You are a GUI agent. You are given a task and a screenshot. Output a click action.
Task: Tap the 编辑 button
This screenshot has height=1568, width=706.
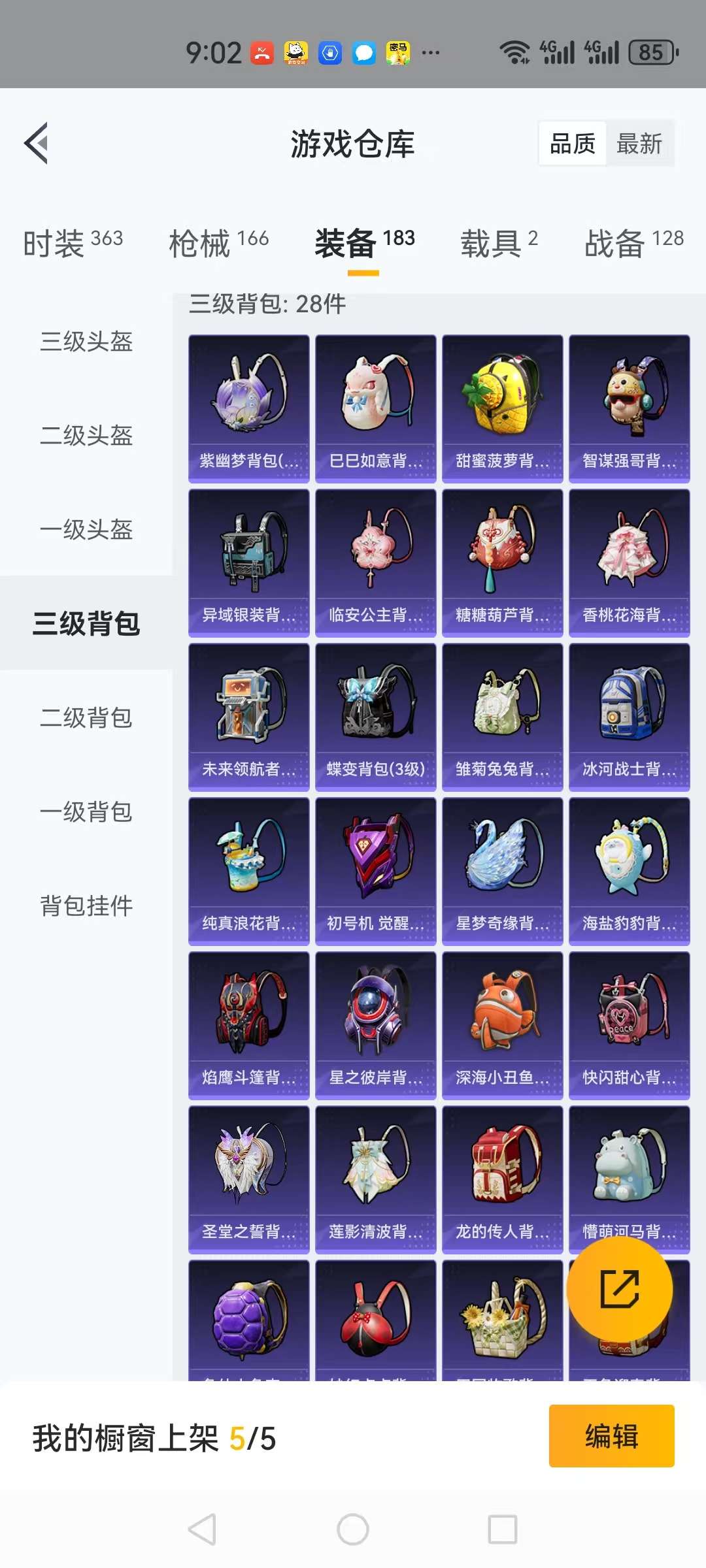tap(612, 1436)
